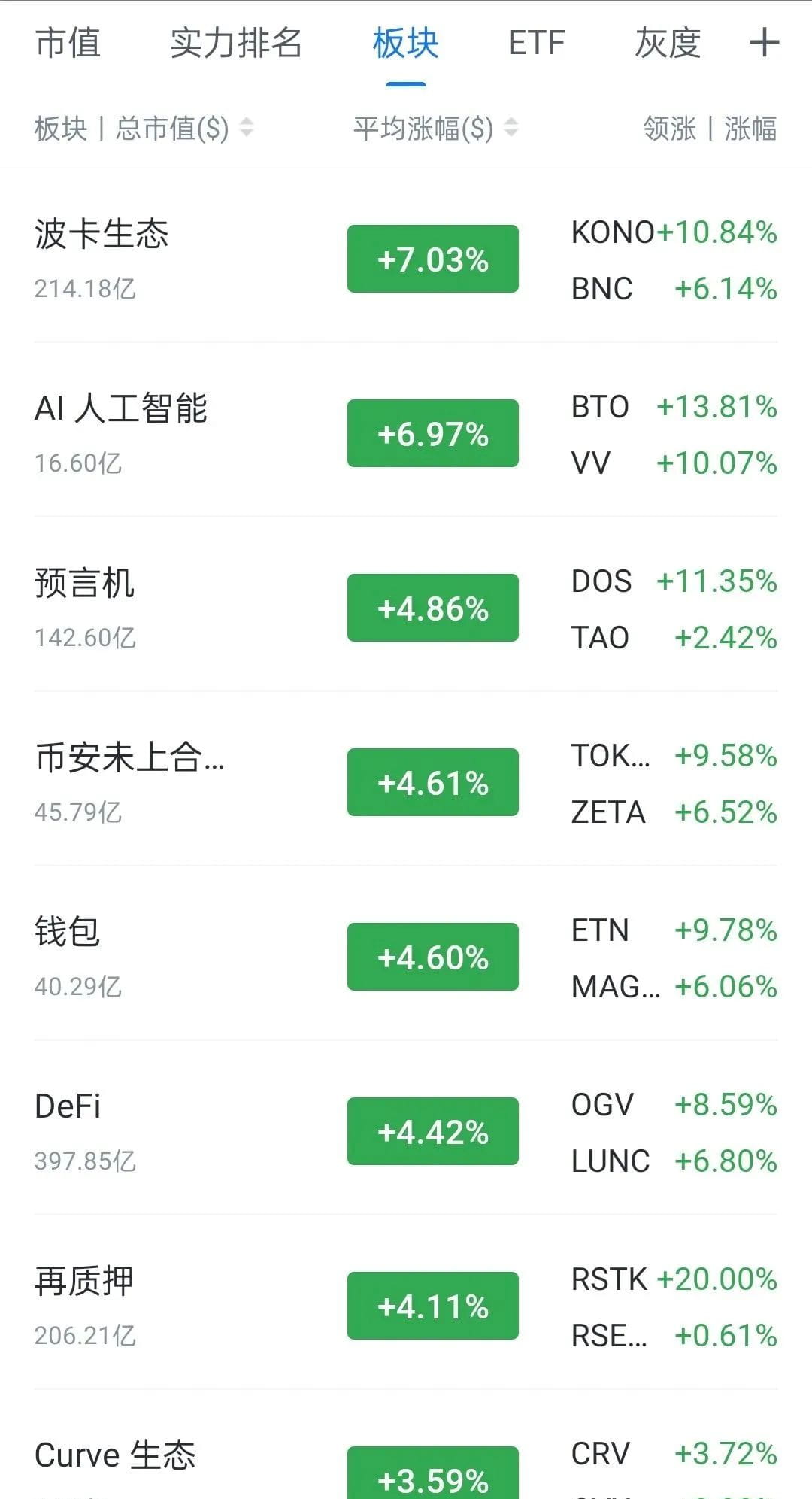The width and height of the screenshot is (812, 1499).
Task: Tap the +7.03% button of 波卡生态
Action: click(x=432, y=259)
